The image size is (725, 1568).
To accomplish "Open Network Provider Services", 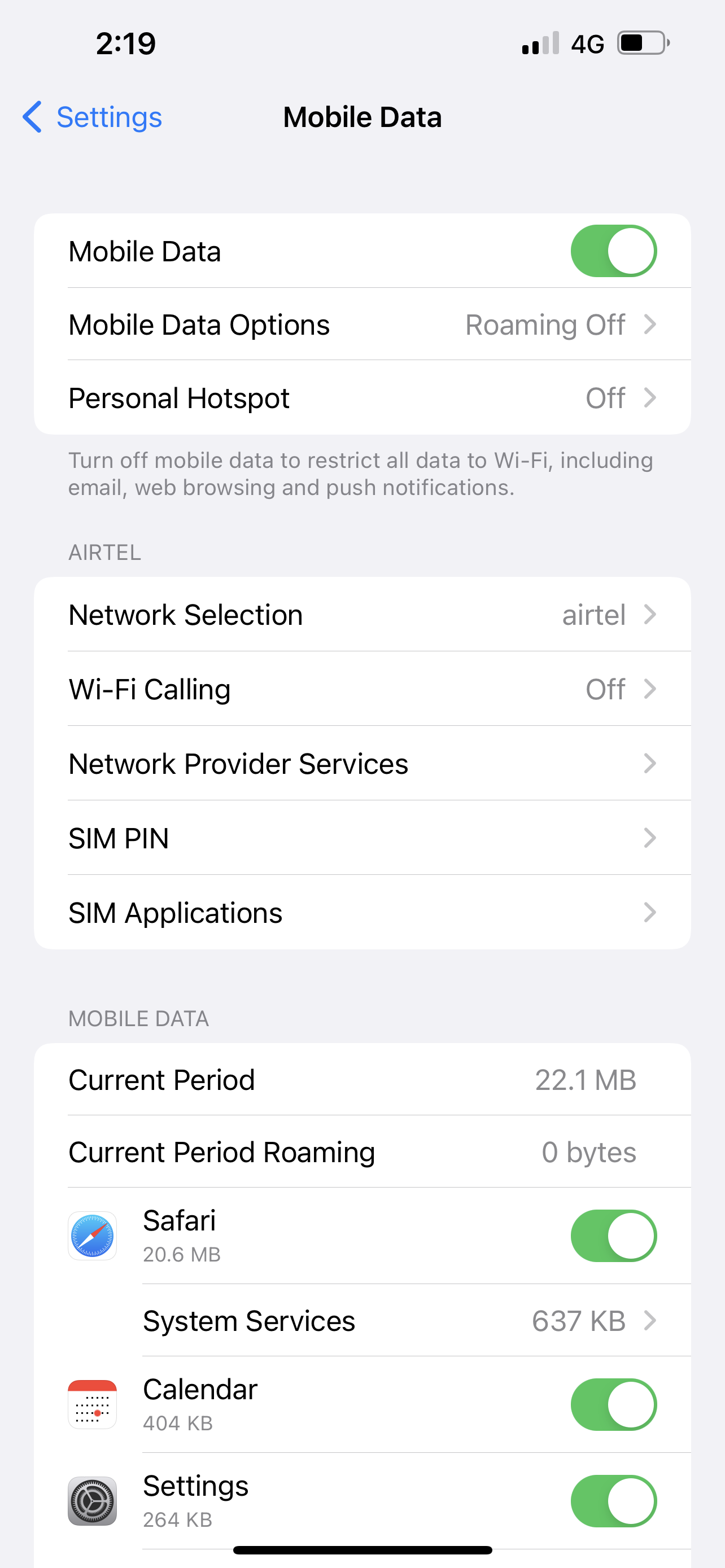I will click(362, 763).
